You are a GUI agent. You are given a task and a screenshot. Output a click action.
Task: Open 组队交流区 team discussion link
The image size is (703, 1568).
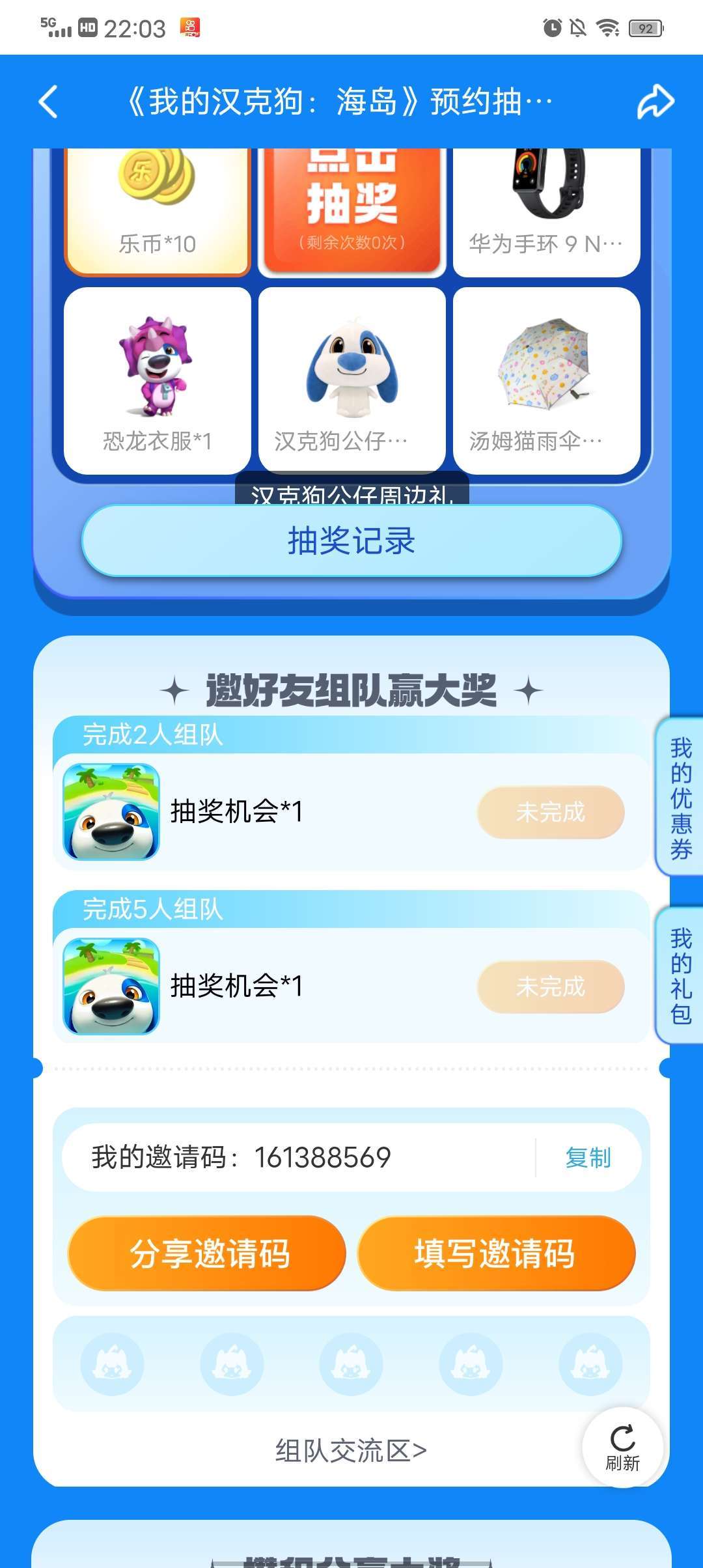[351, 1451]
